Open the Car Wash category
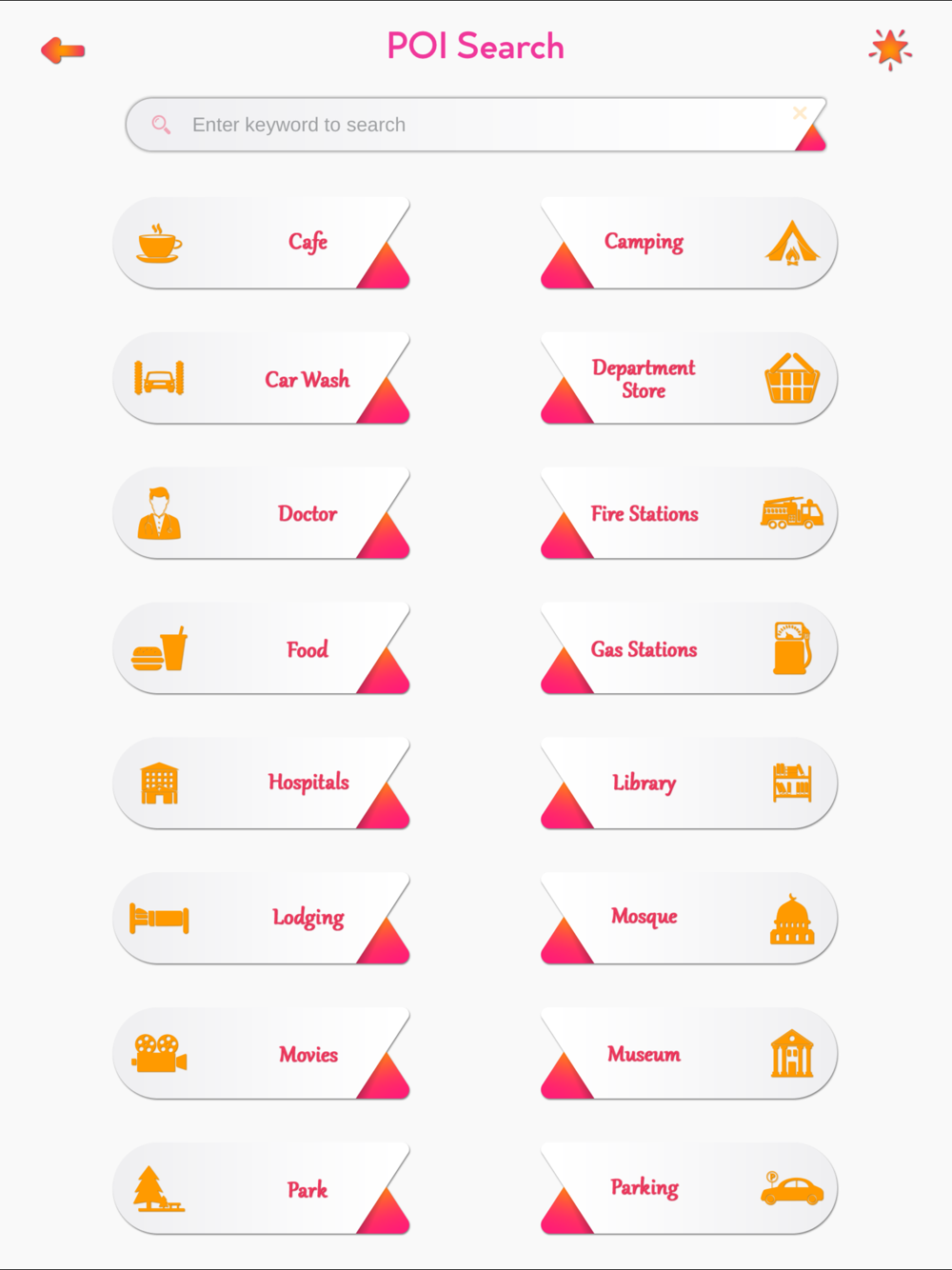This screenshot has height=1270, width=952. tap(262, 378)
